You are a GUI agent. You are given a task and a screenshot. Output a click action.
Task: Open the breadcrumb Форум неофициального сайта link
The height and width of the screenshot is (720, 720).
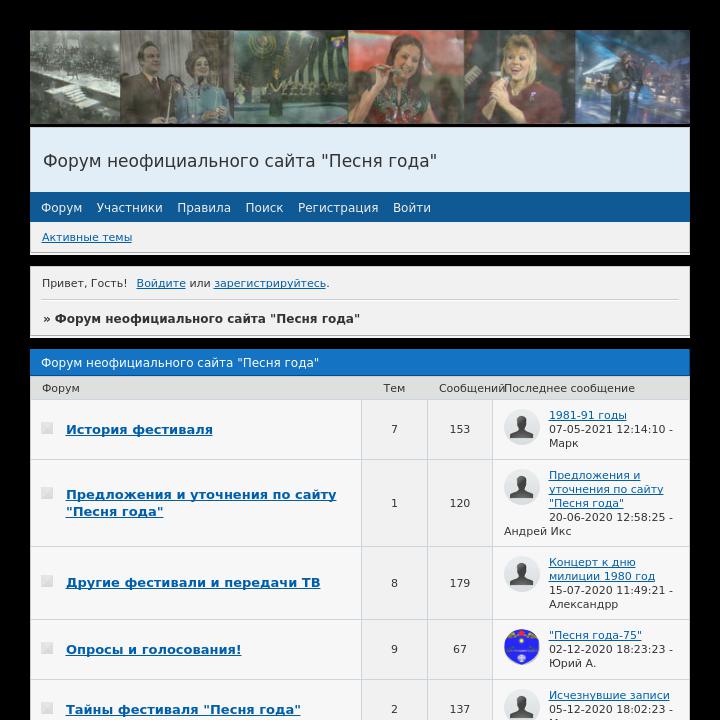(207, 318)
